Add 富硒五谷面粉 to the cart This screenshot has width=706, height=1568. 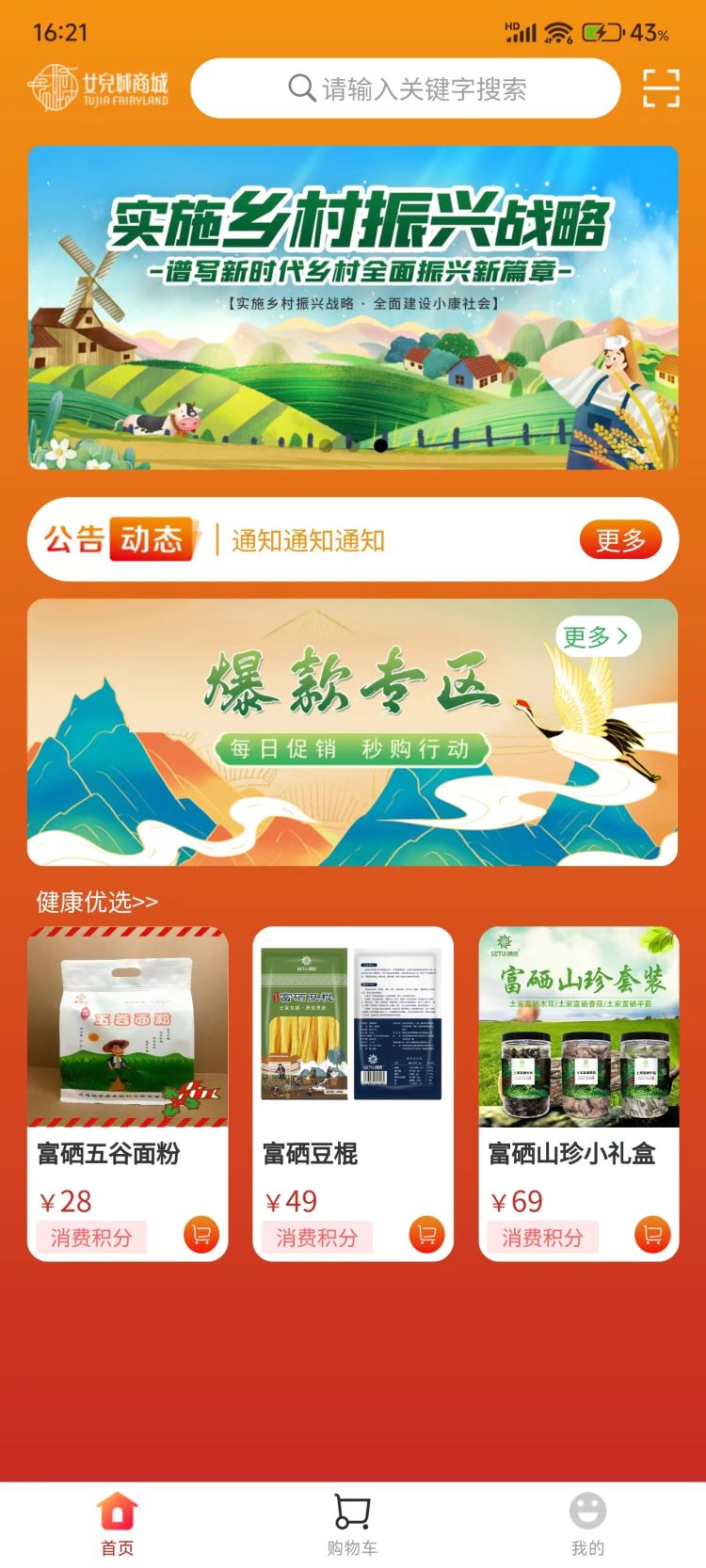(x=201, y=1234)
